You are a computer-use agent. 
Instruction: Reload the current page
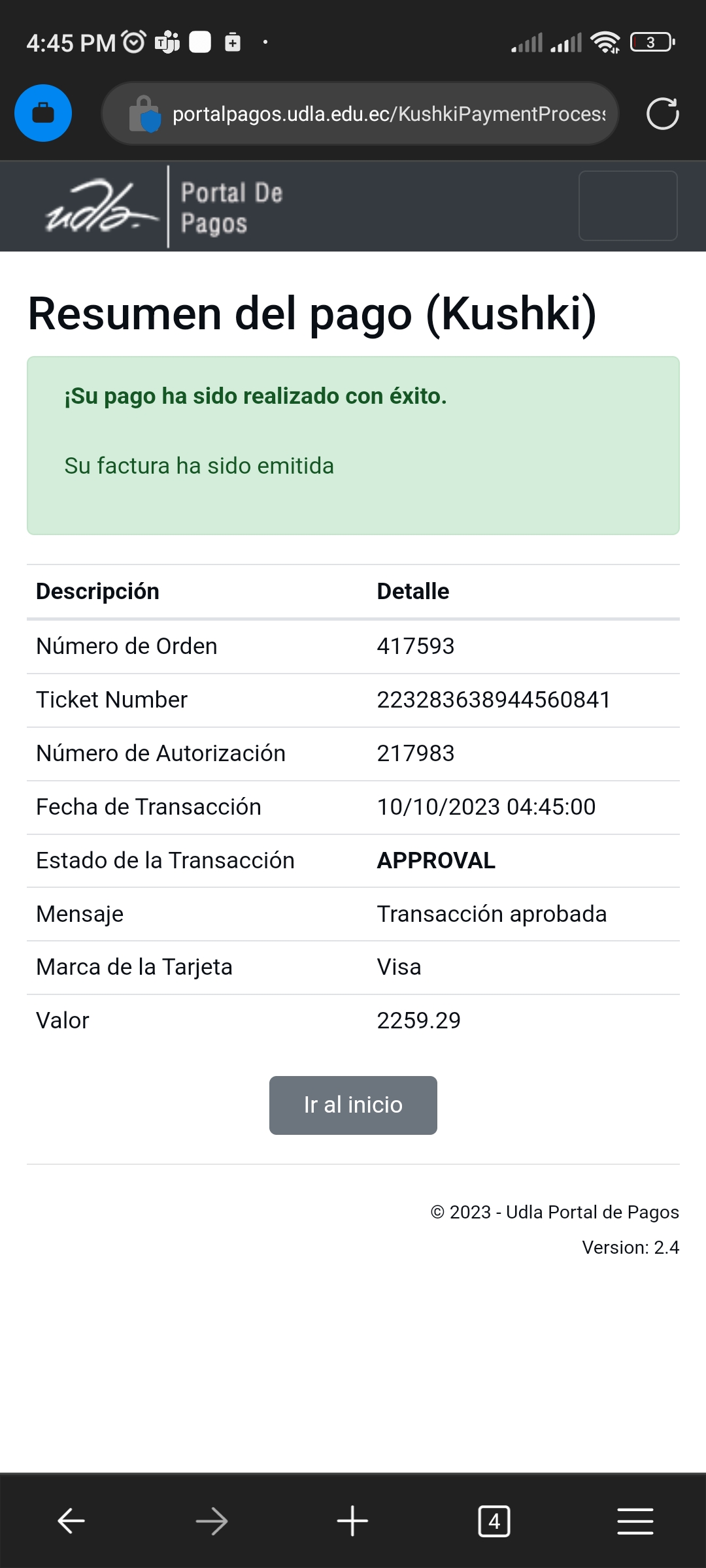(662, 114)
